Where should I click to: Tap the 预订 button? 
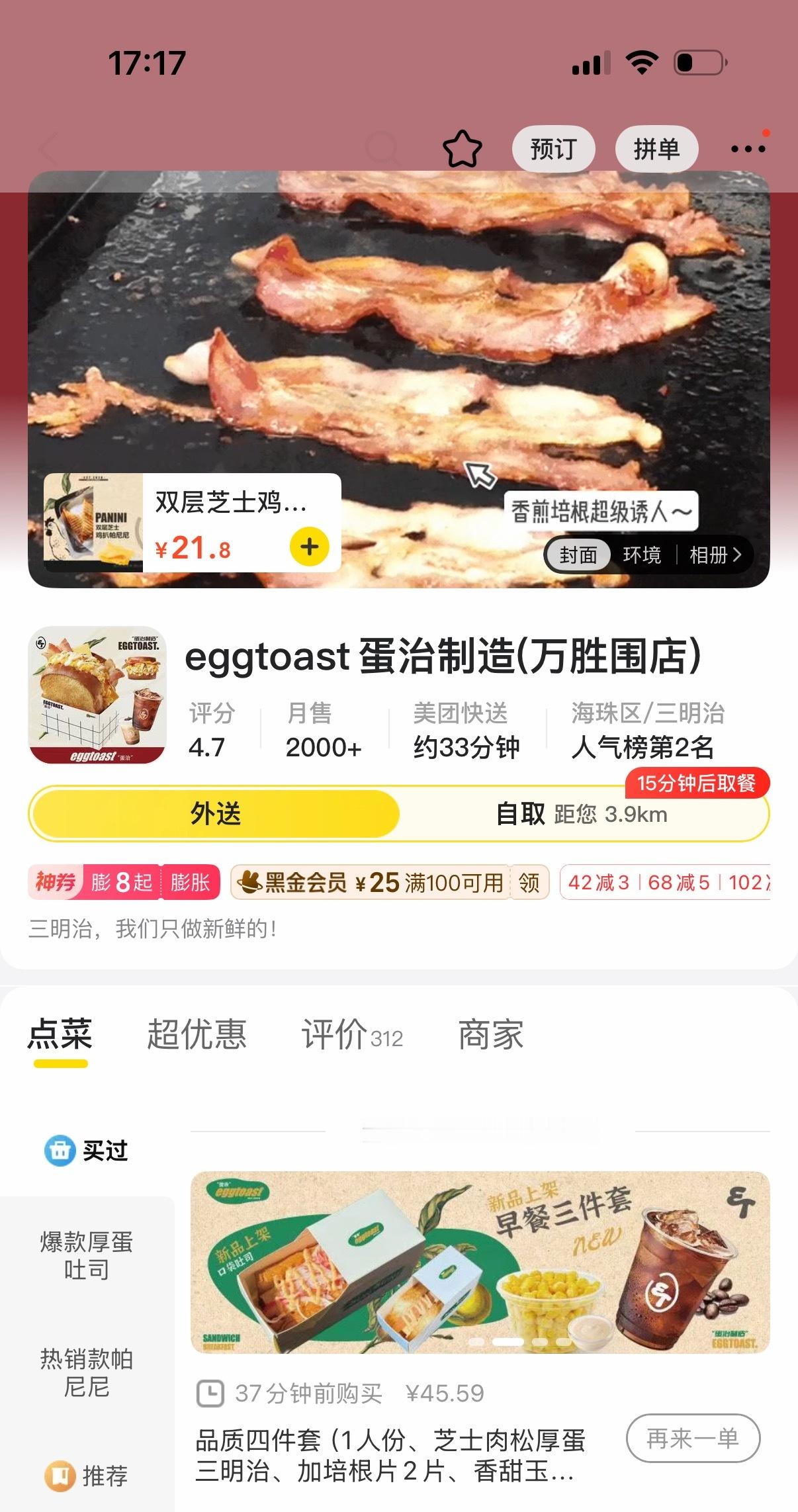coord(553,149)
